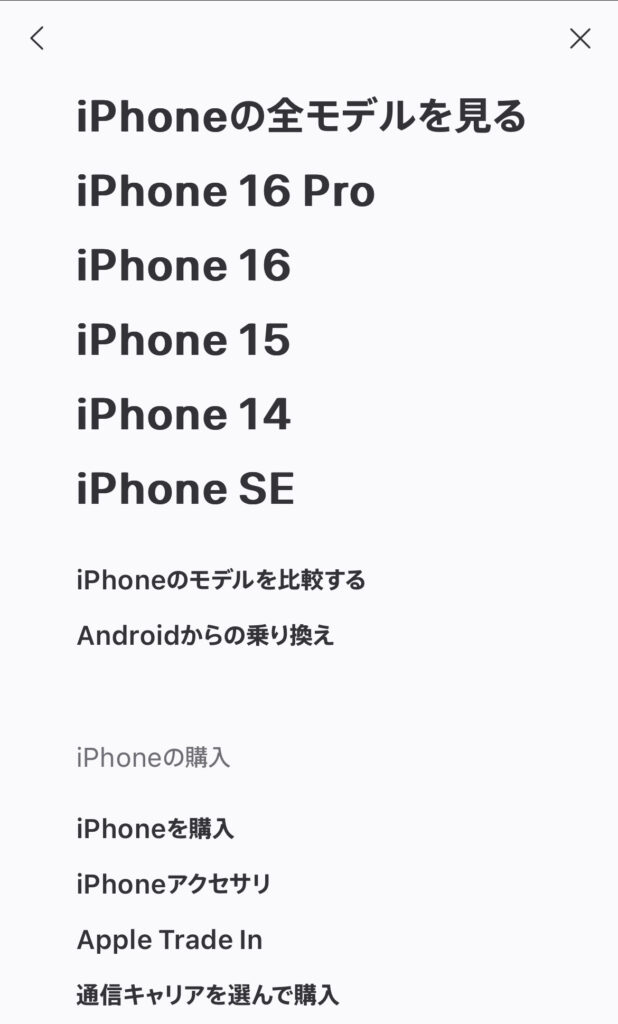Image resolution: width=618 pixels, height=1024 pixels.
Task: Open the iPhone 16 page
Action: tap(184, 266)
